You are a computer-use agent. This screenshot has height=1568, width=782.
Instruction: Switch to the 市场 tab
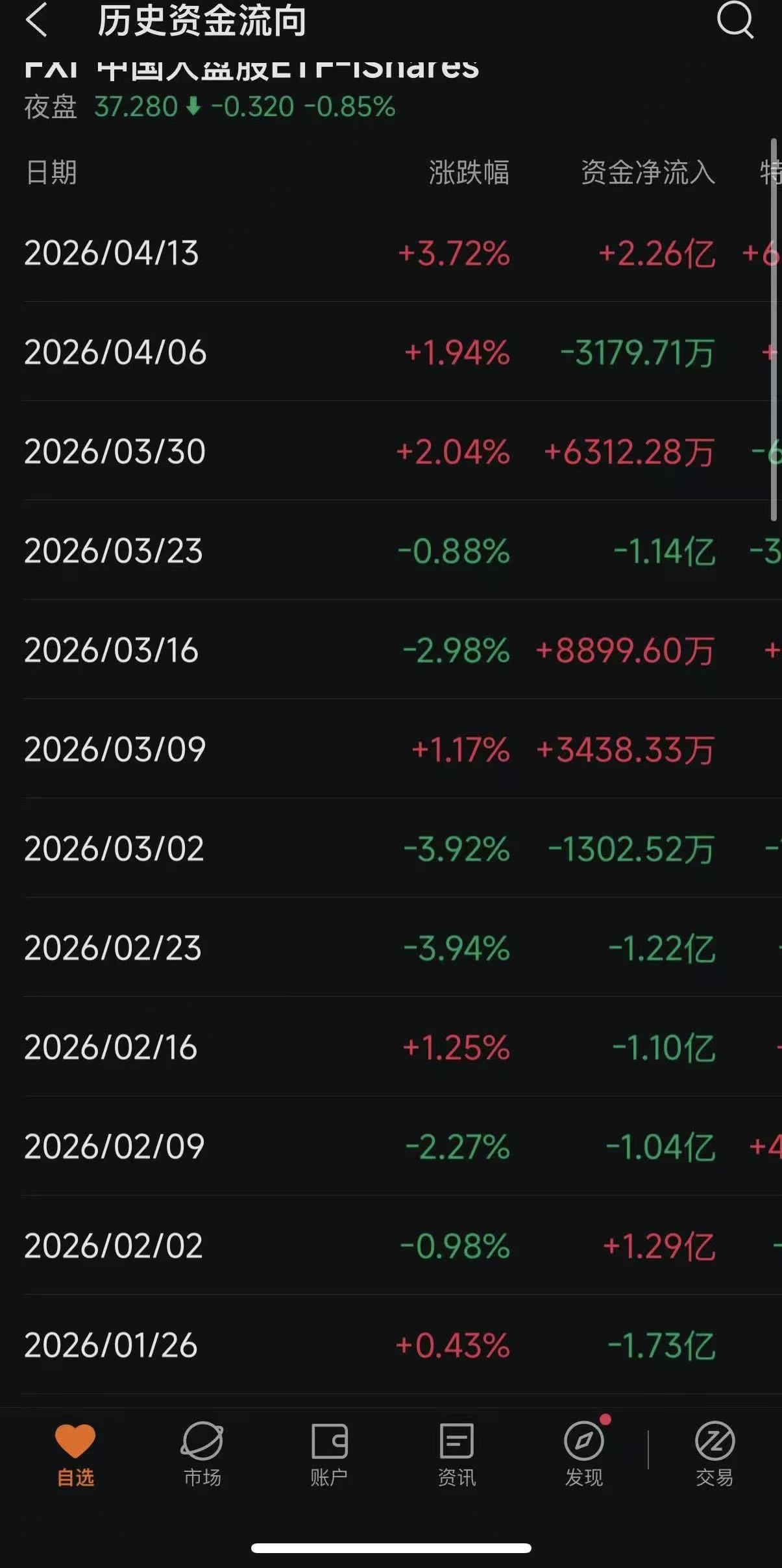[202, 1454]
